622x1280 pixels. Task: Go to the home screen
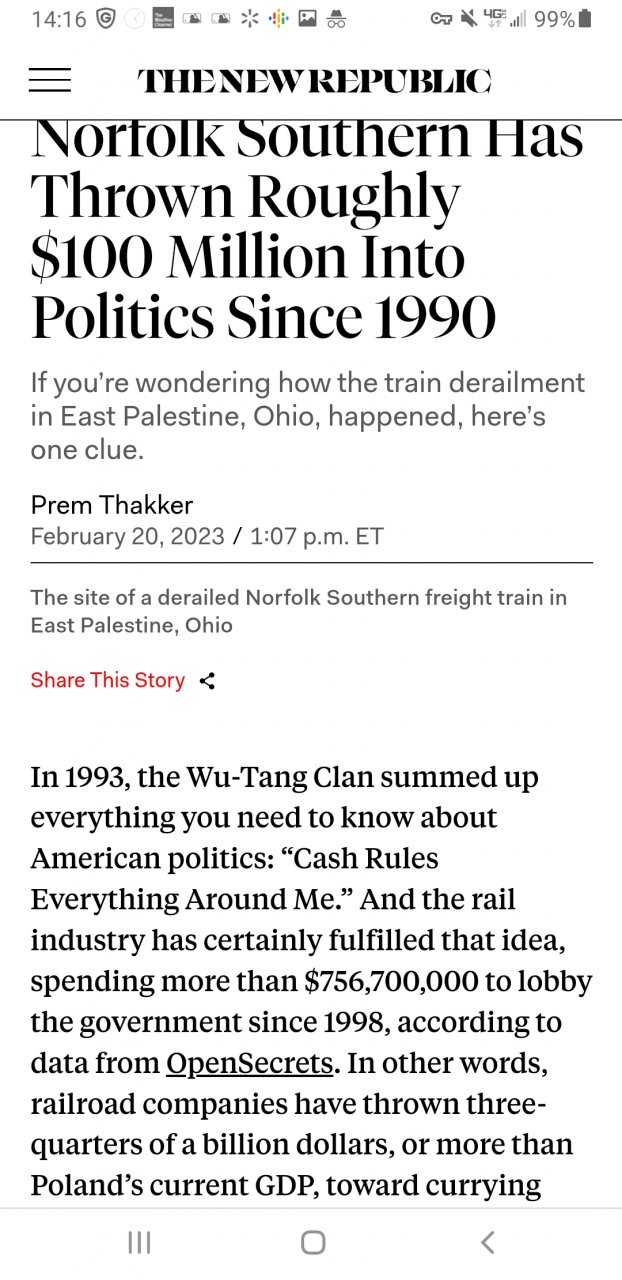pos(313,1242)
